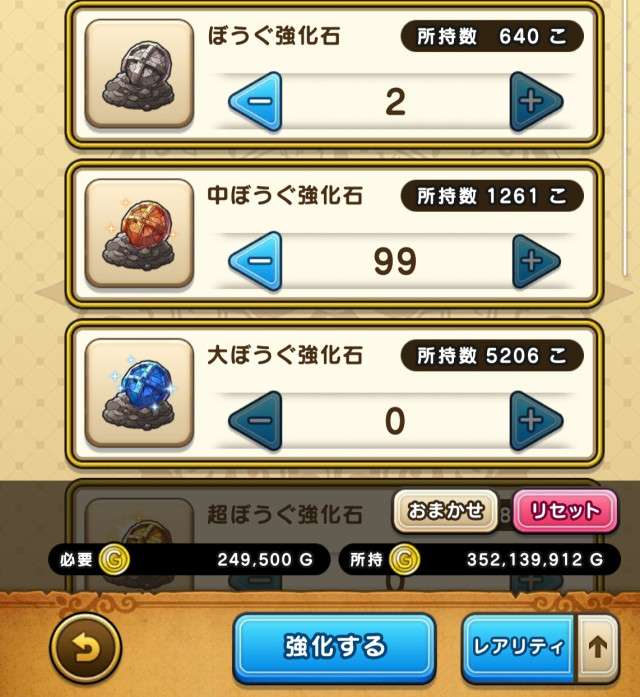Confirm enhancement with 強化する
The image size is (640, 697).
tap(334, 646)
